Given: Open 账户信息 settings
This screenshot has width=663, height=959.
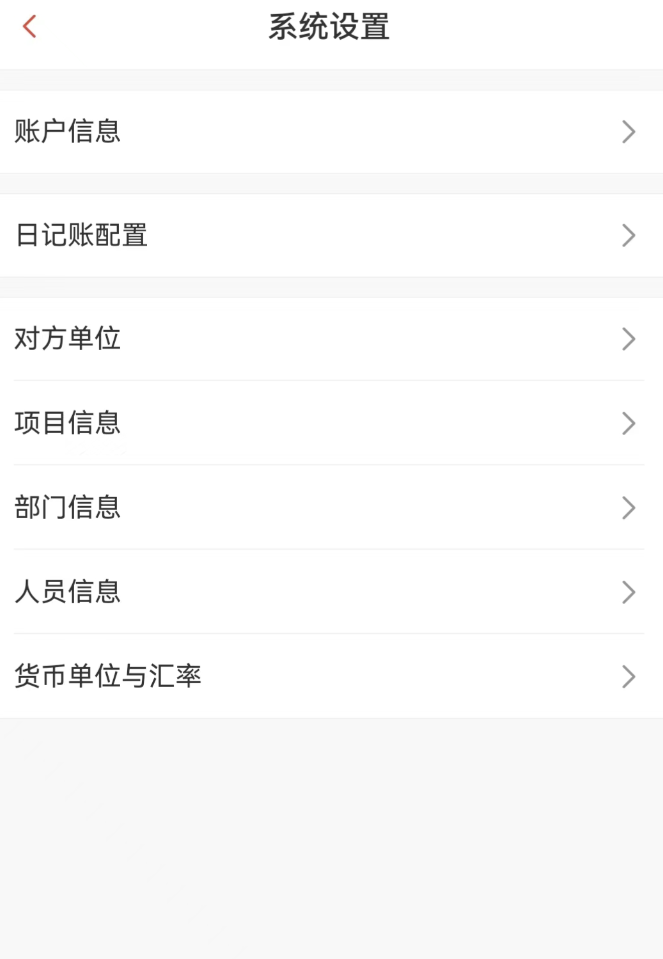Looking at the screenshot, I should (x=330, y=132).
